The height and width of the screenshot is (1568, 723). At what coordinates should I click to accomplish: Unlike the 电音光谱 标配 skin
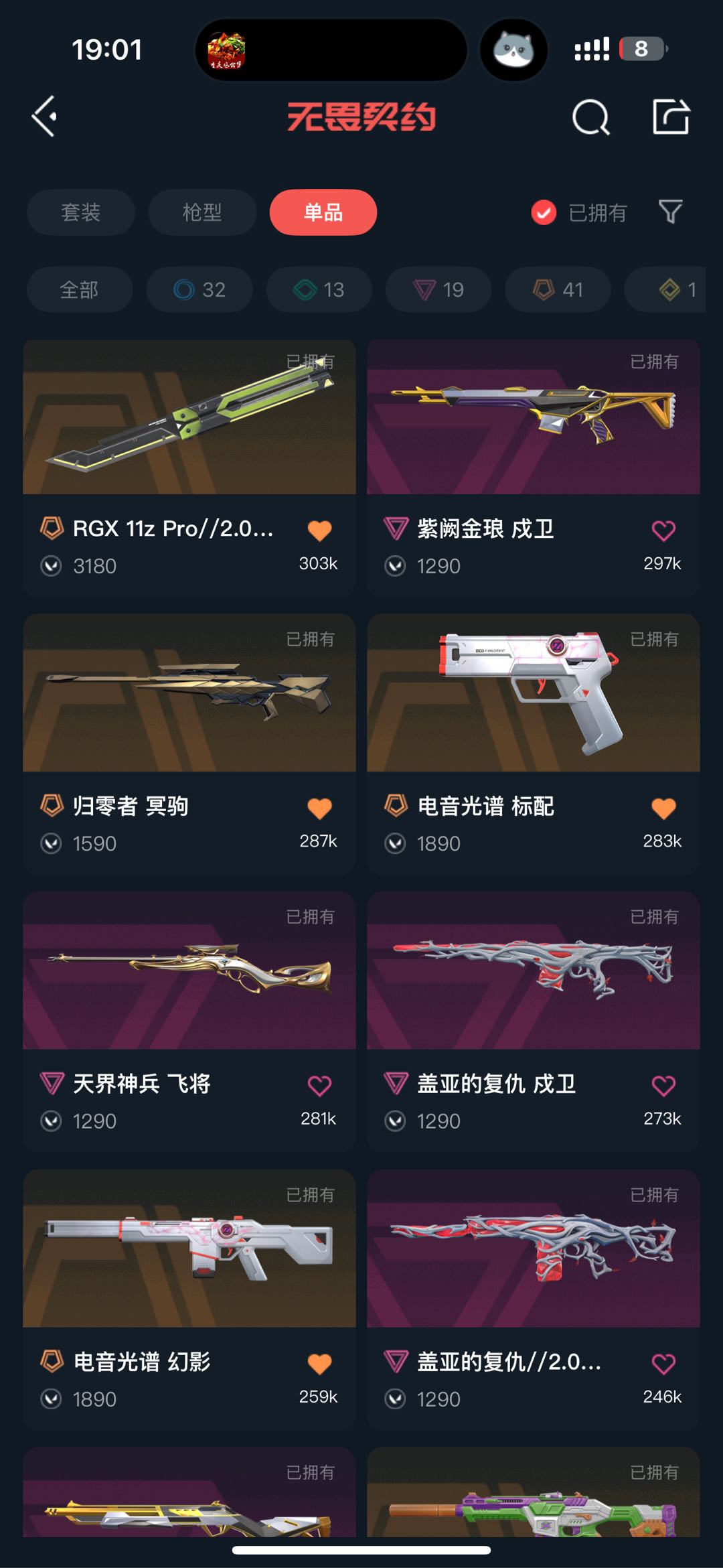click(663, 808)
